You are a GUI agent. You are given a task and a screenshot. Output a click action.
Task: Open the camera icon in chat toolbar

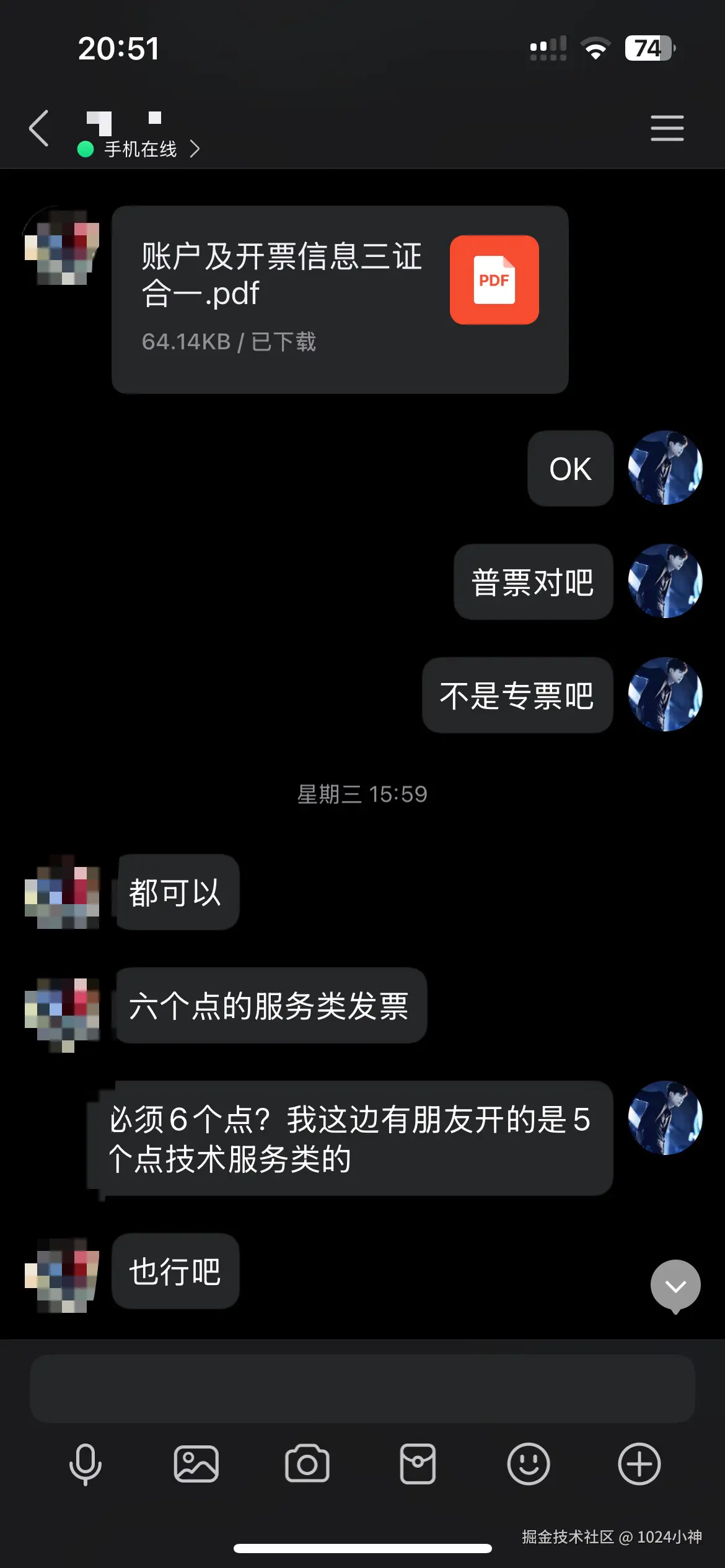(306, 1465)
